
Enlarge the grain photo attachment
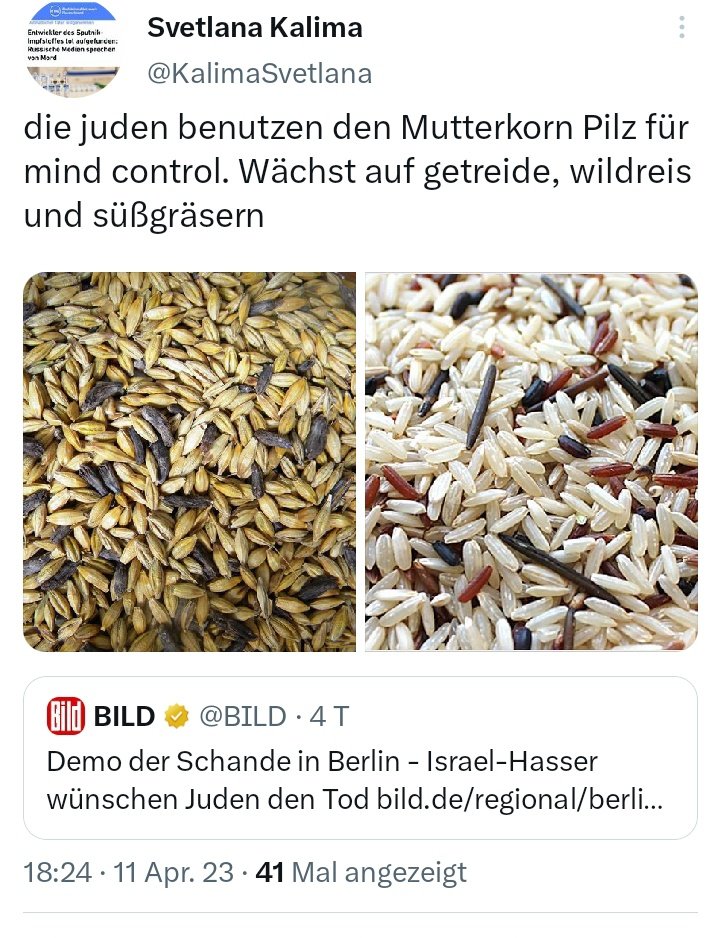tap(190, 461)
